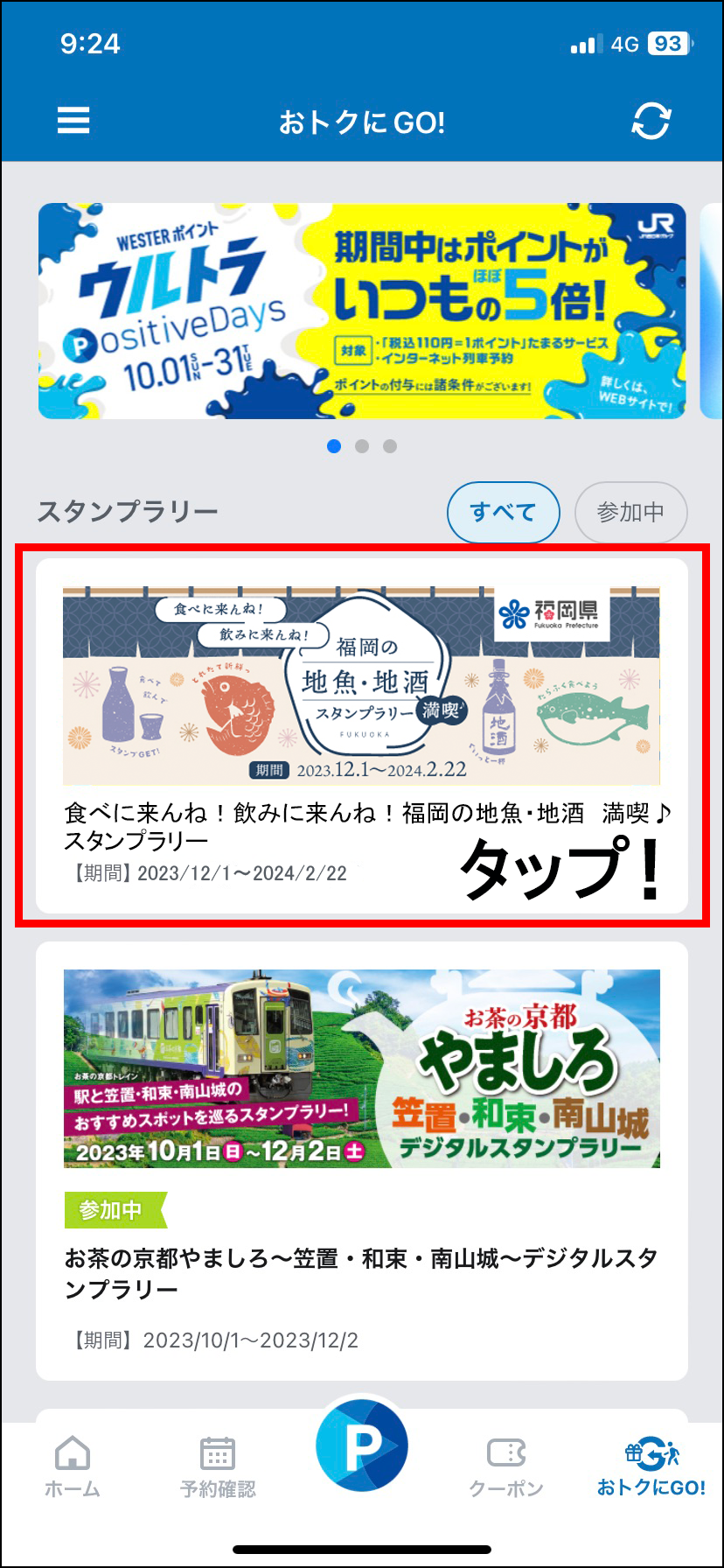This screenshot has height=1568, width=724.
Task: Select the おトクにGO! tab
Action: (651, 1468)
